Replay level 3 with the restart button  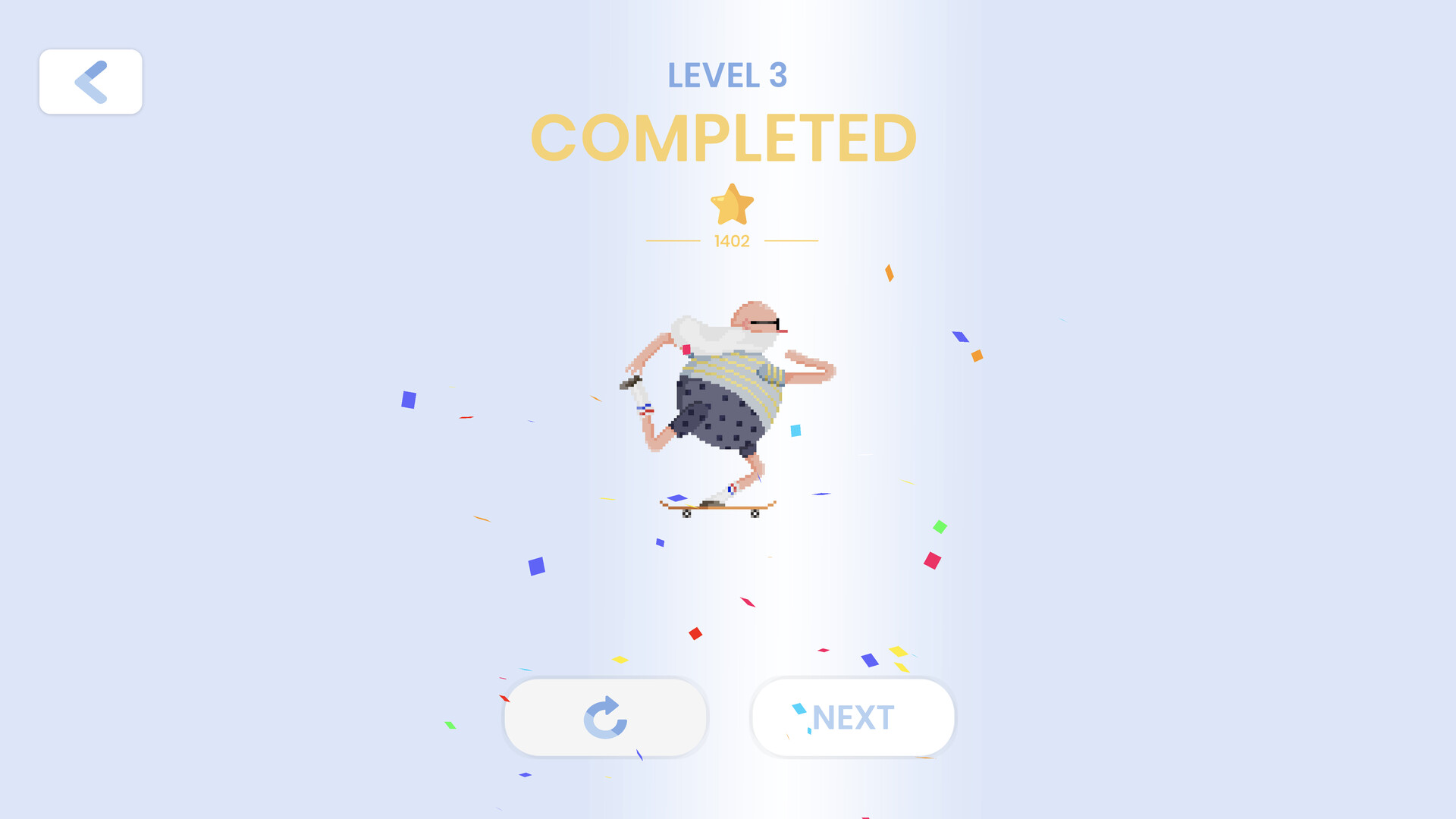click(x=606, y=717)
